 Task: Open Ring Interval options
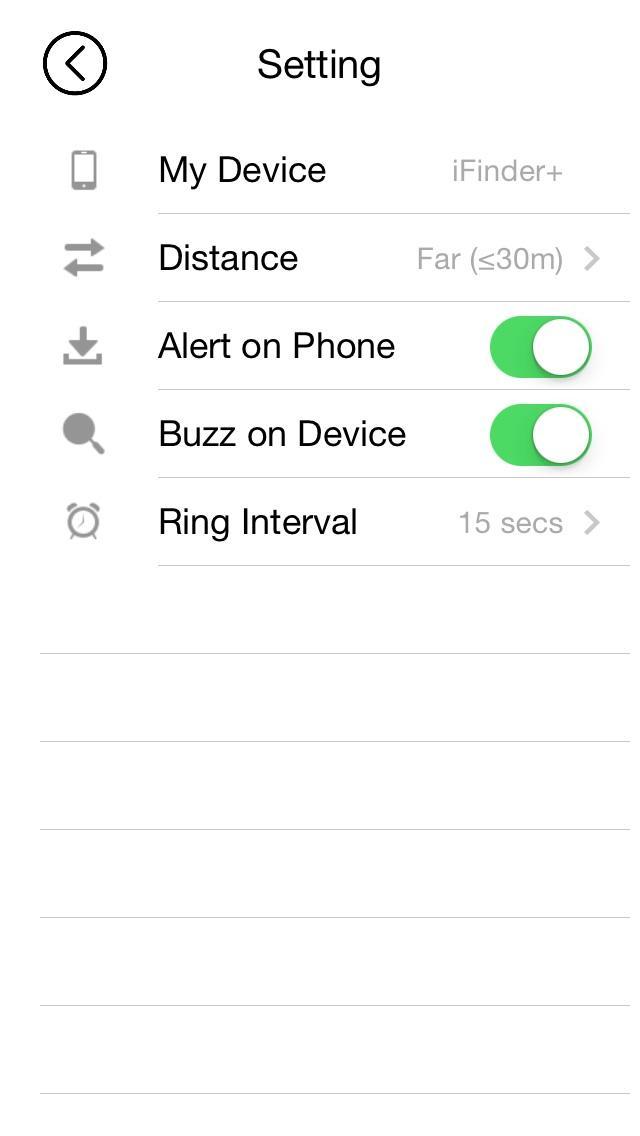click(x=380, y=523)
